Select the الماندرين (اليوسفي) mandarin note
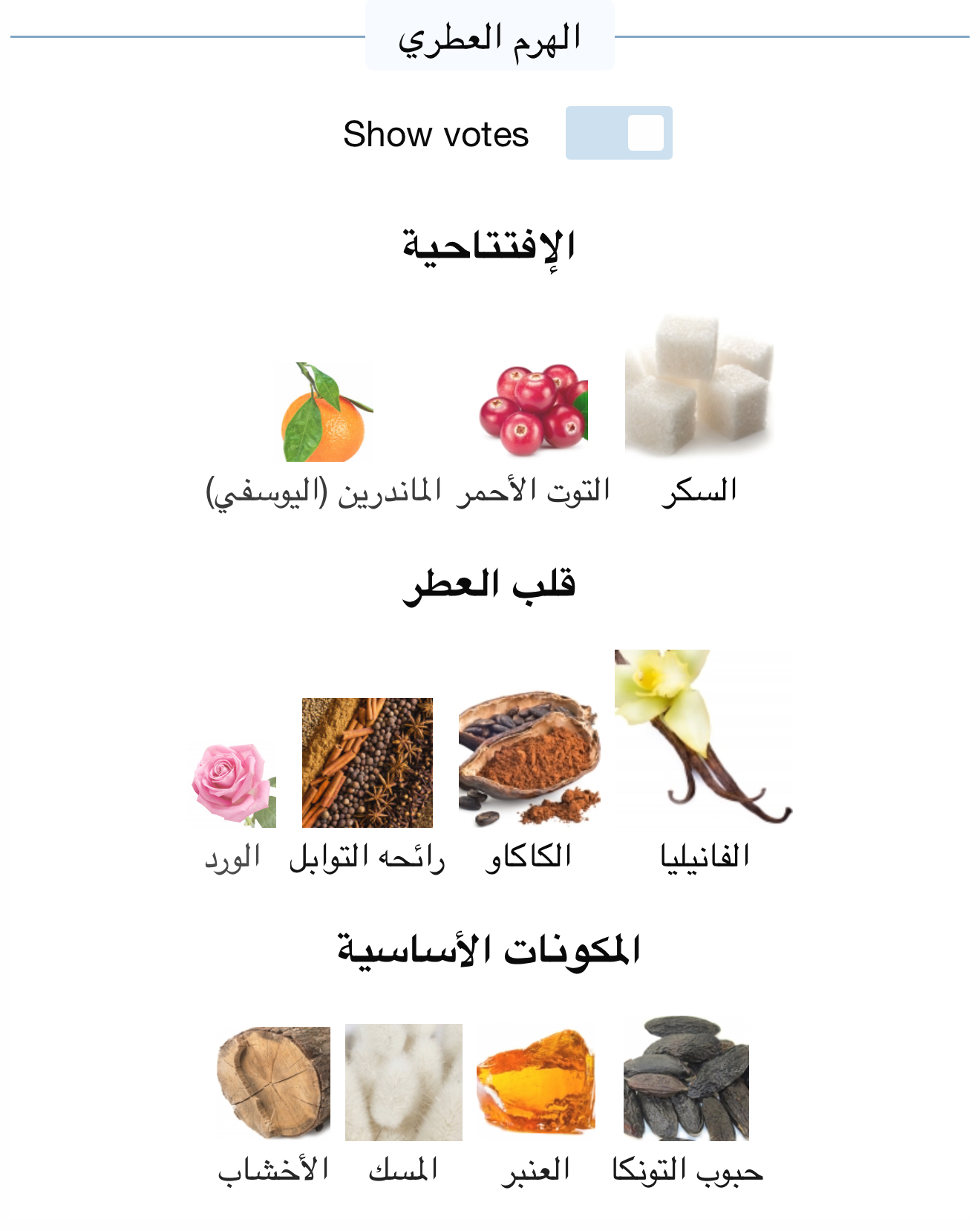The width and height of the screenshot is (980, 1231). pos(324,412)
